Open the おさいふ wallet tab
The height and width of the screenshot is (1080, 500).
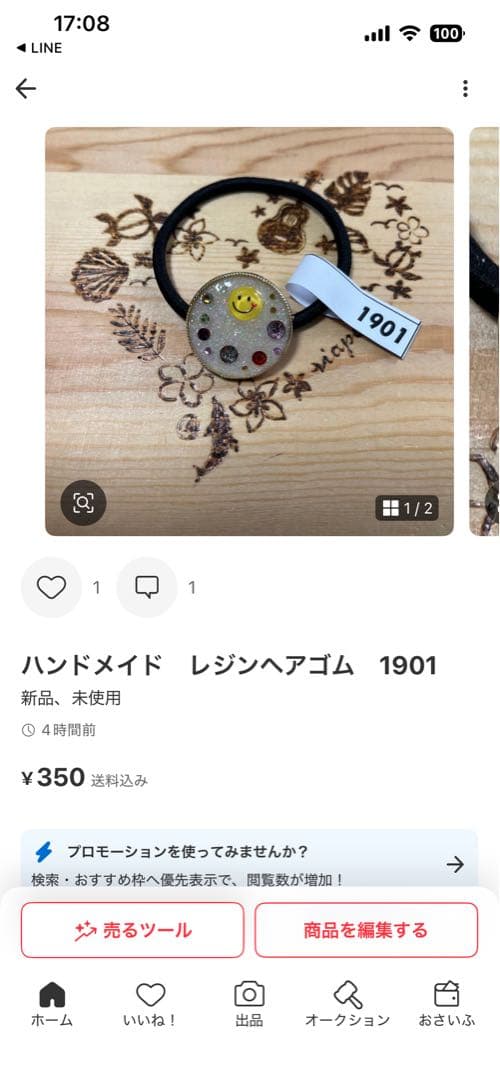[446, 1004]
